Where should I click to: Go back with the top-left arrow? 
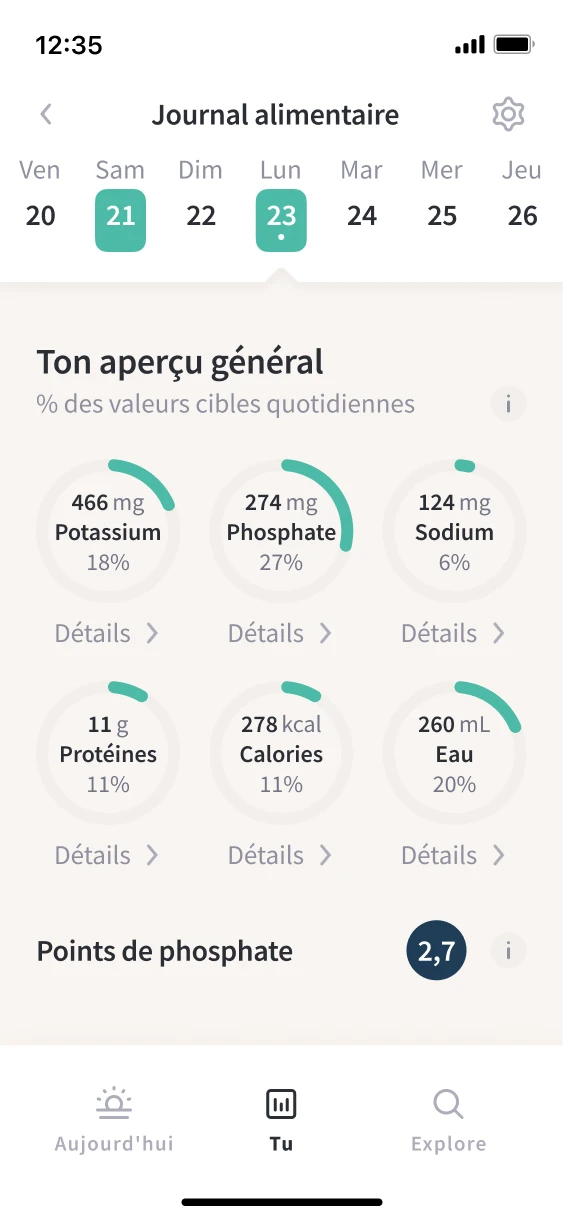46,114
